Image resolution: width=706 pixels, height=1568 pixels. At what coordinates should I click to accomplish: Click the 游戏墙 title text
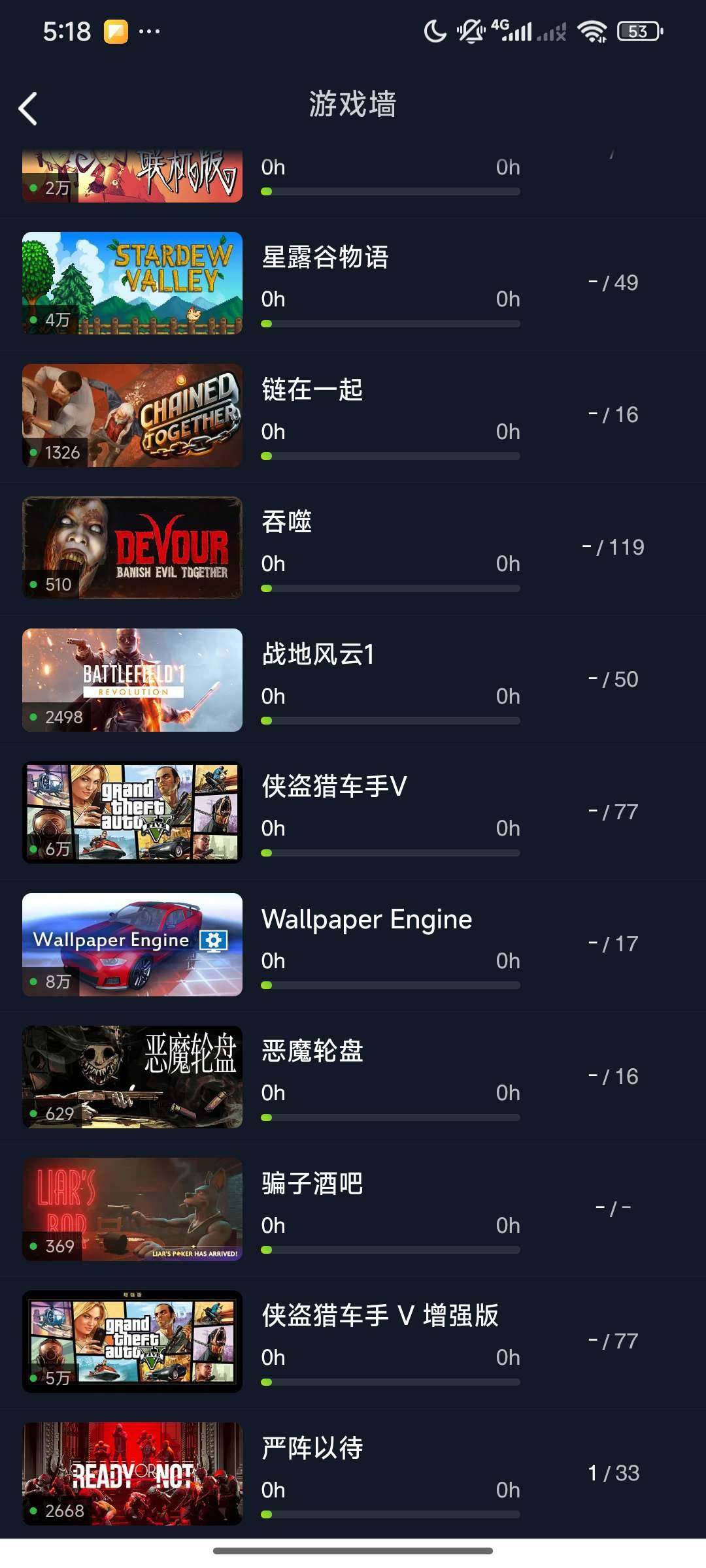[353, 105]
